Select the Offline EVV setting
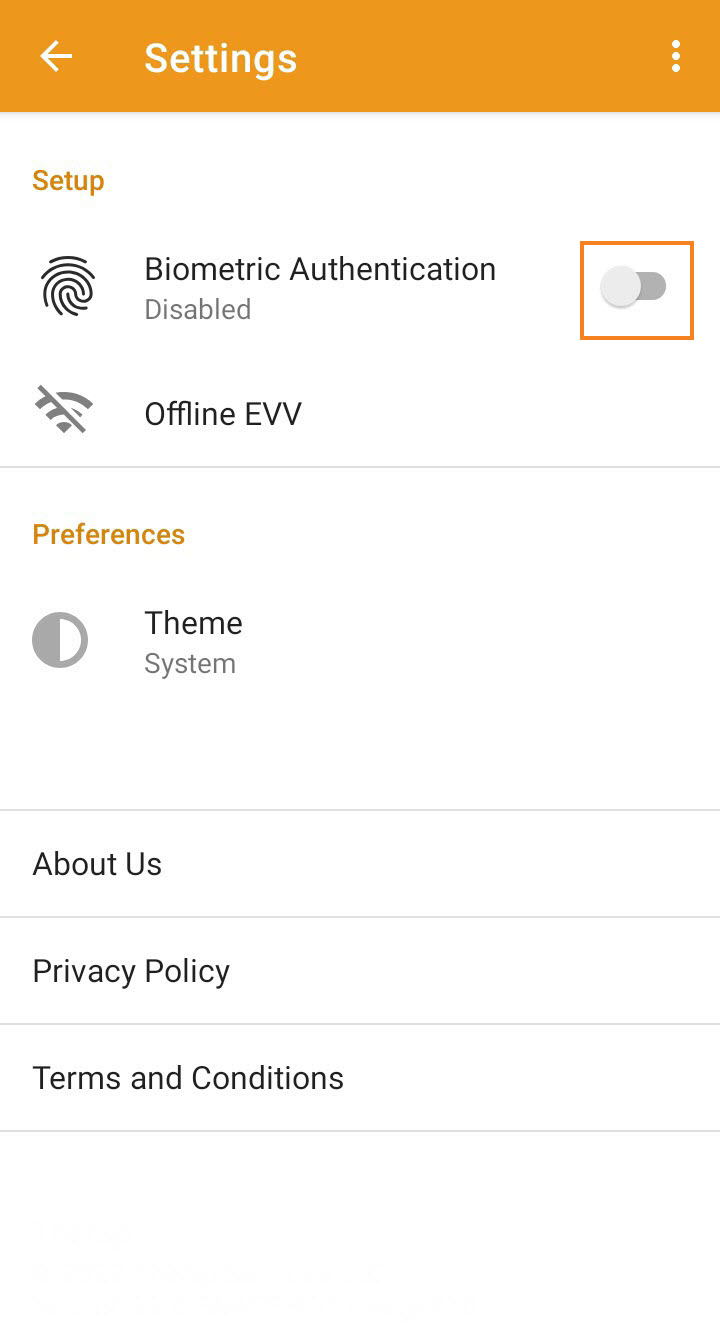 point(223,413)
